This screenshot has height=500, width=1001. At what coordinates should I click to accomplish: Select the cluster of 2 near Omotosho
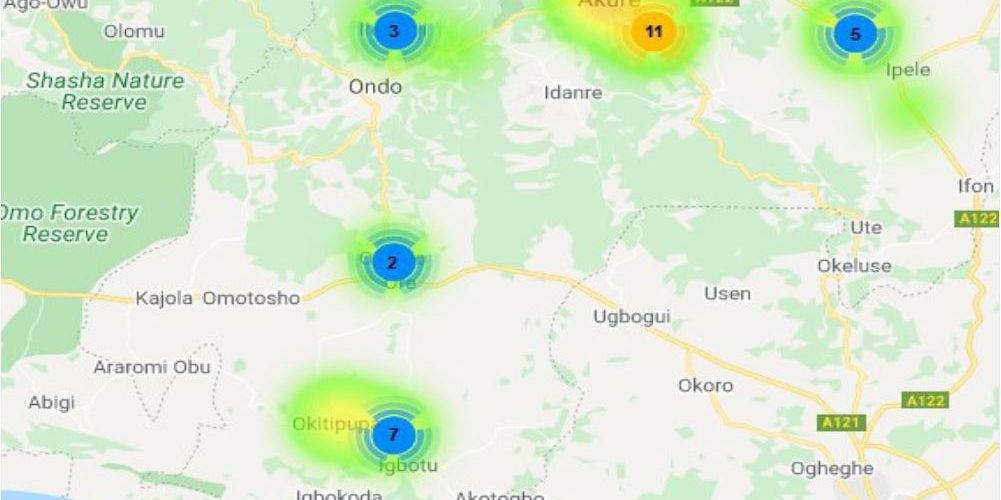tap(392, 263)
